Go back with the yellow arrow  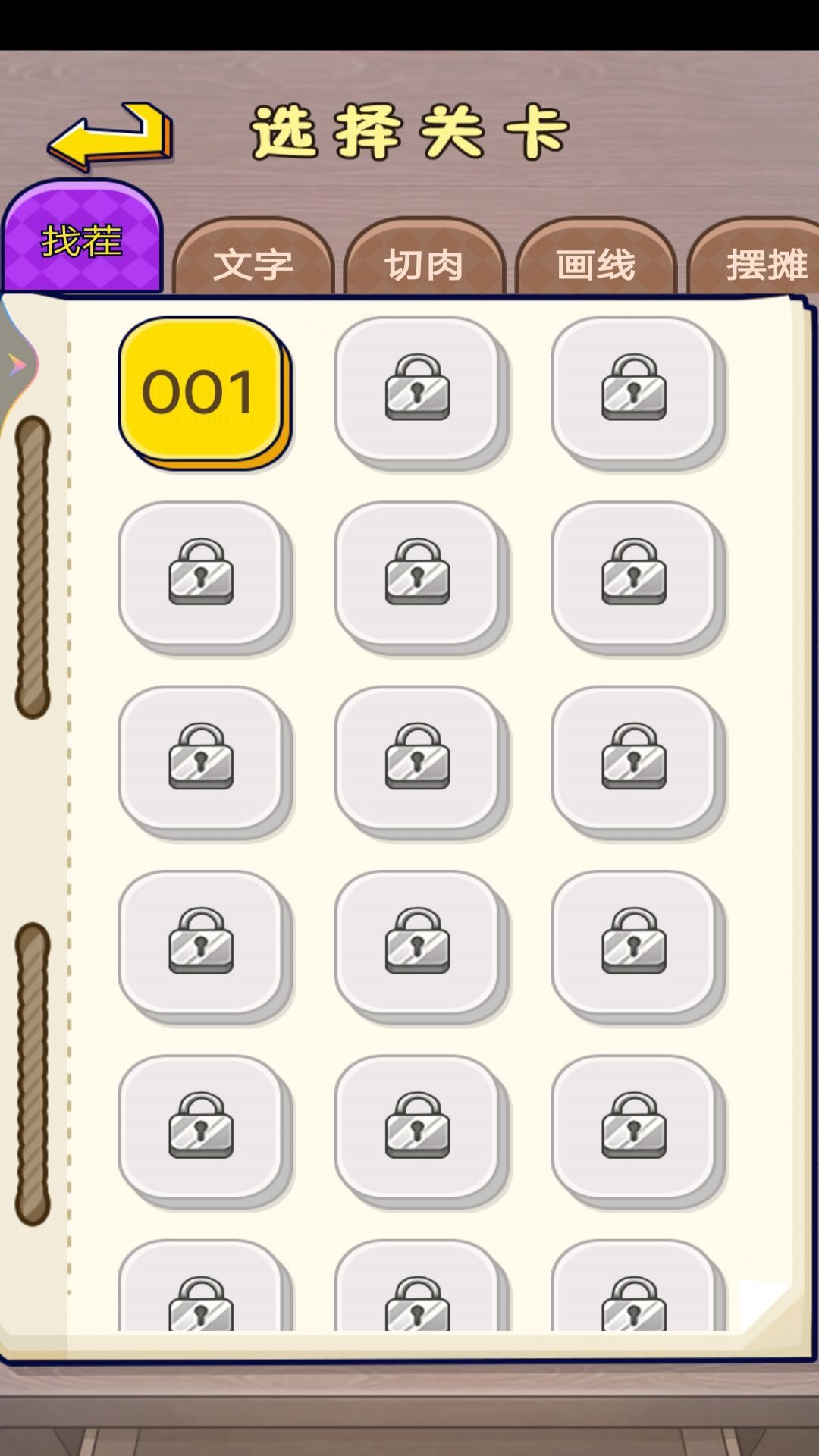[x=111, y=136]
